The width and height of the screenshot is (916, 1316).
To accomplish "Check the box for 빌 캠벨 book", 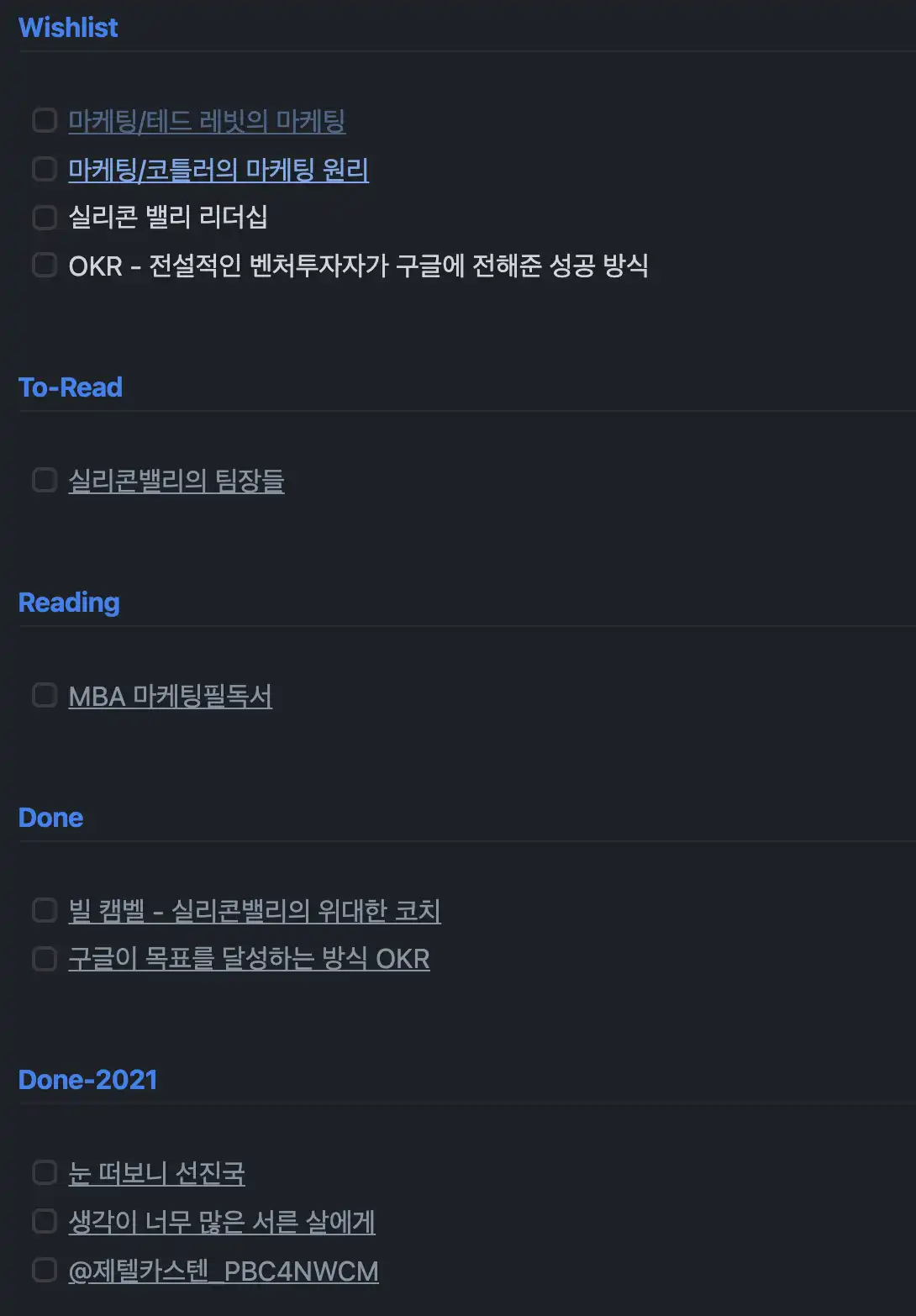I will coord(44,909).
